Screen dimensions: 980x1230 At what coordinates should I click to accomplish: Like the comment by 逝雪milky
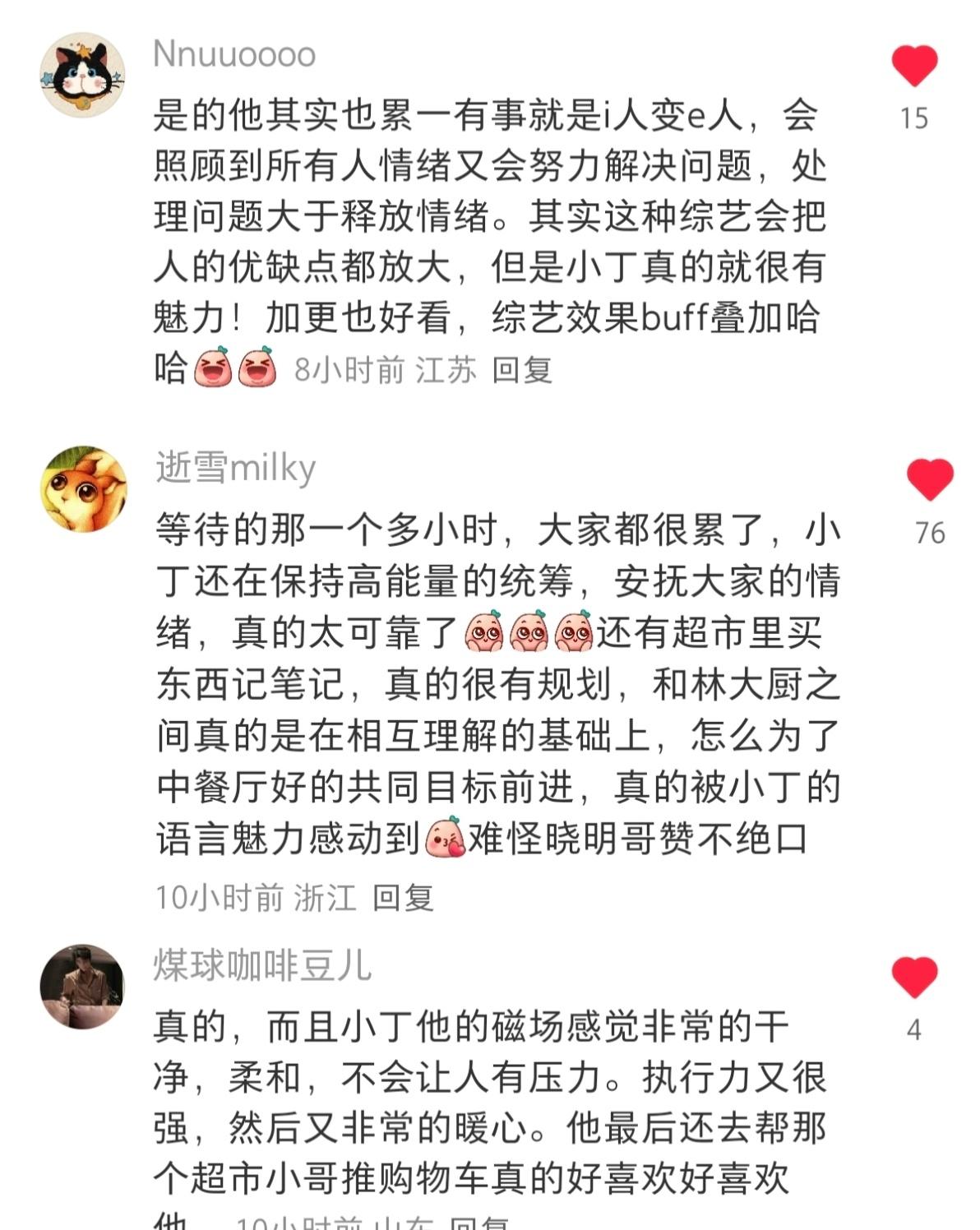pyautogui.click(x=929, y=480)
